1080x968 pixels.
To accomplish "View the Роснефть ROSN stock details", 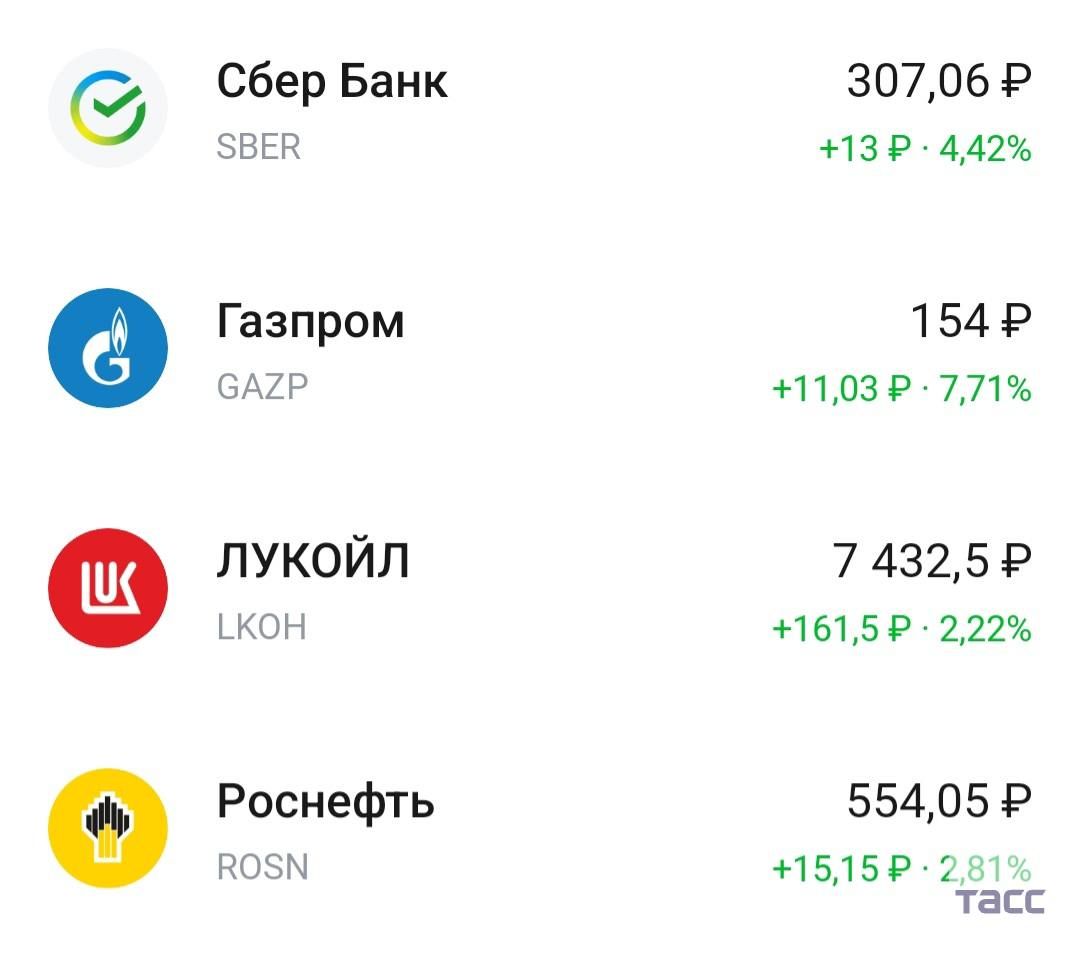I will point(540,828).
